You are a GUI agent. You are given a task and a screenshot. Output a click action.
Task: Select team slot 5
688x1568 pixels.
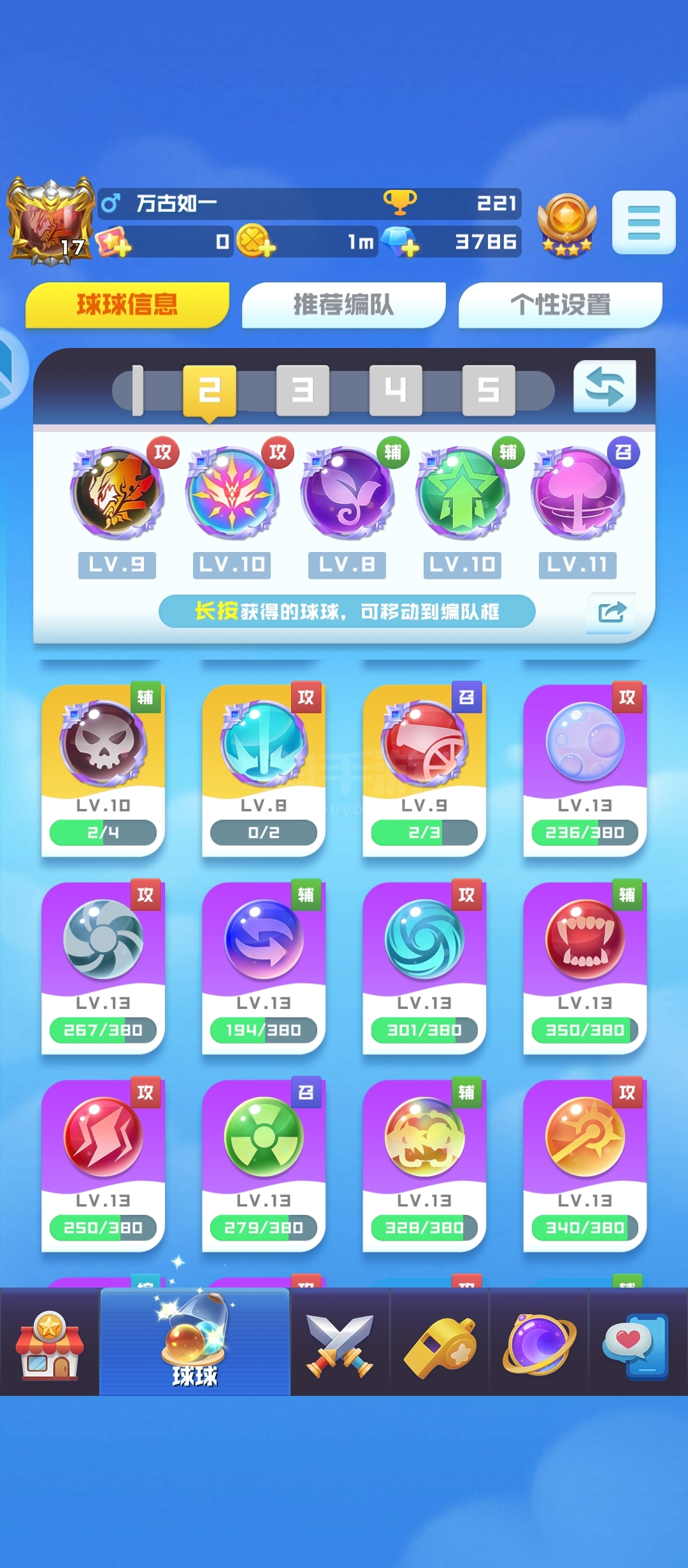489,390
